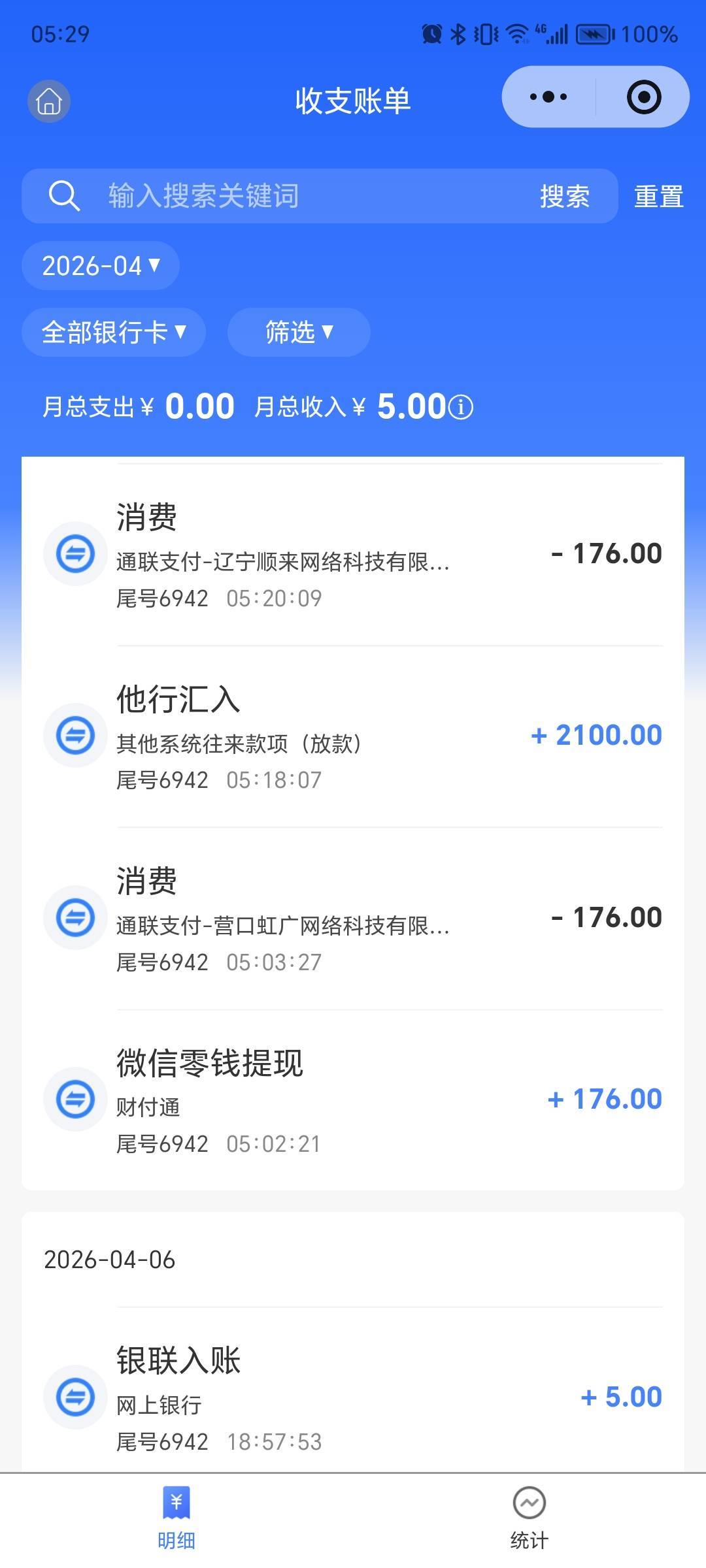Expand the 筛选 filter dropdown
This screenshot has height=1568, width=706.
pos(299,332)
